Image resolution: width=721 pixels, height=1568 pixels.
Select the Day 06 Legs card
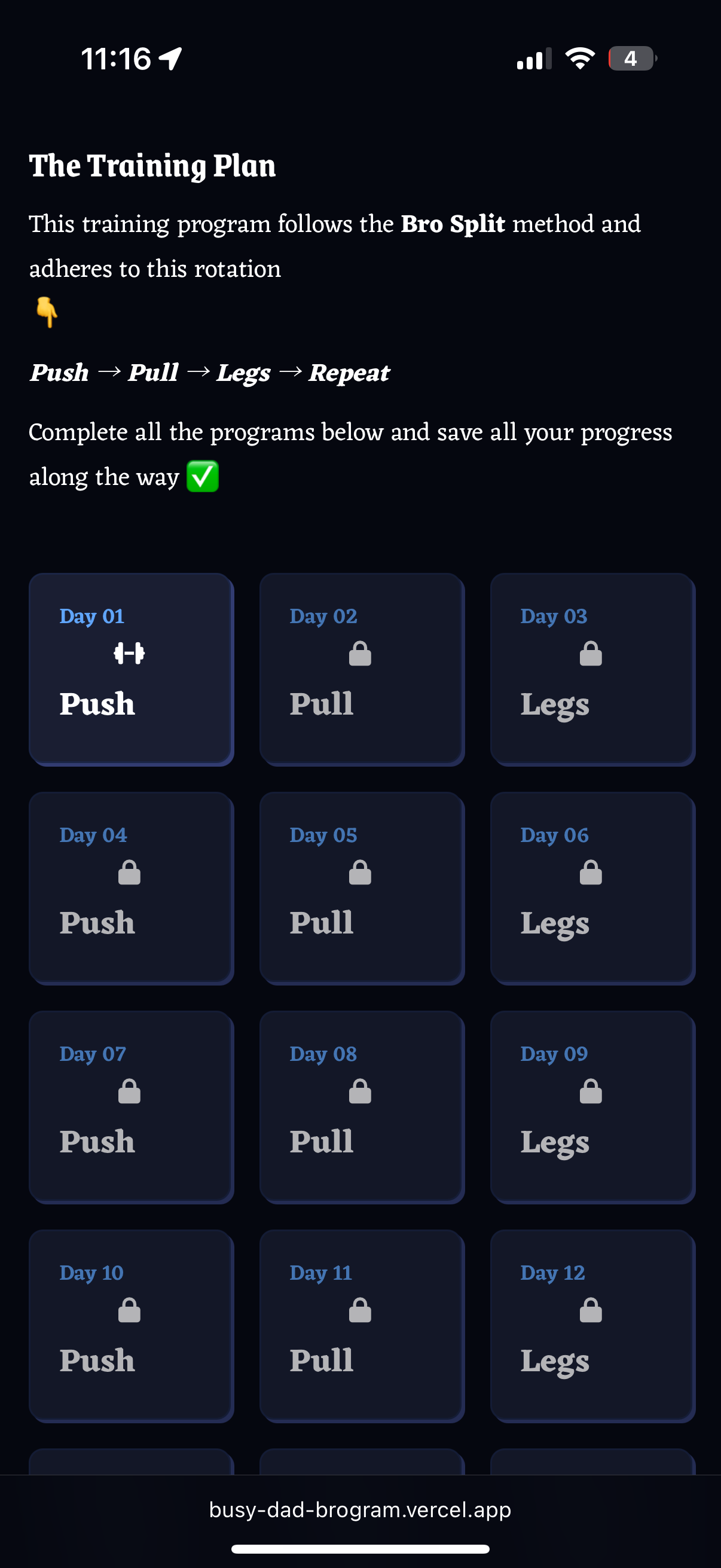tap(592, 887)
